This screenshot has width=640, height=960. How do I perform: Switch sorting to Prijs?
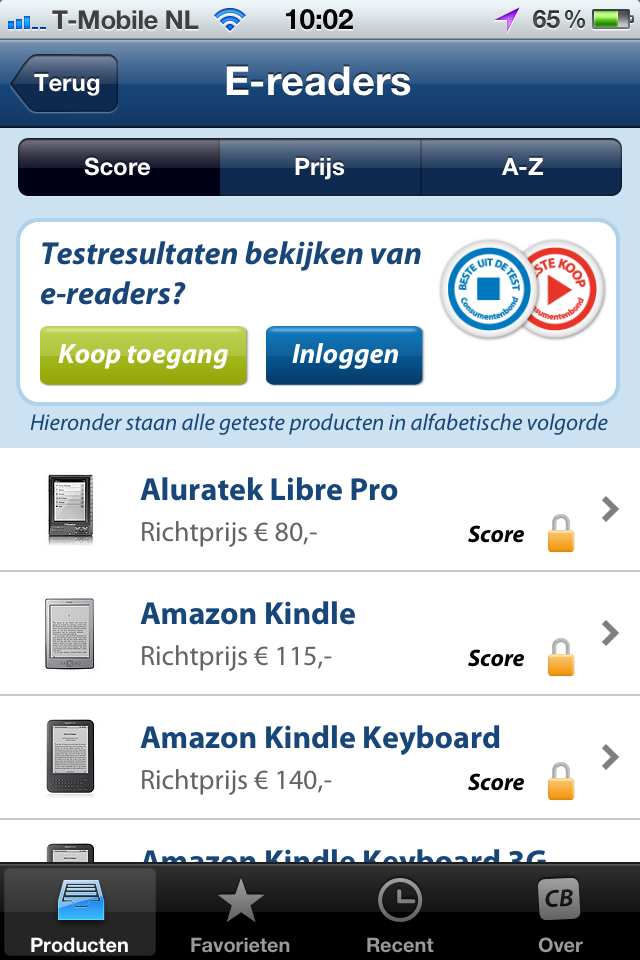(320, 167)
